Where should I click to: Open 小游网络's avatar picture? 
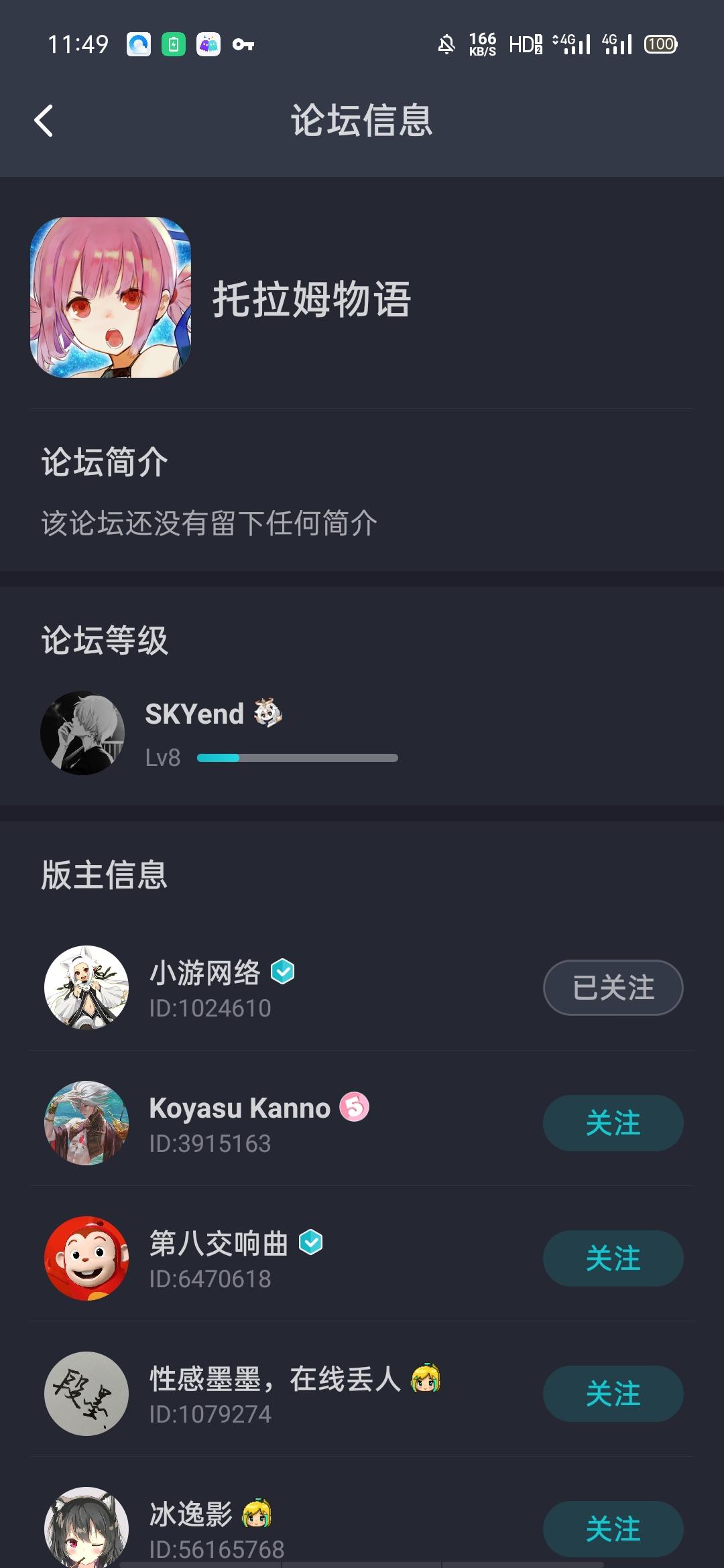point(87,986)
